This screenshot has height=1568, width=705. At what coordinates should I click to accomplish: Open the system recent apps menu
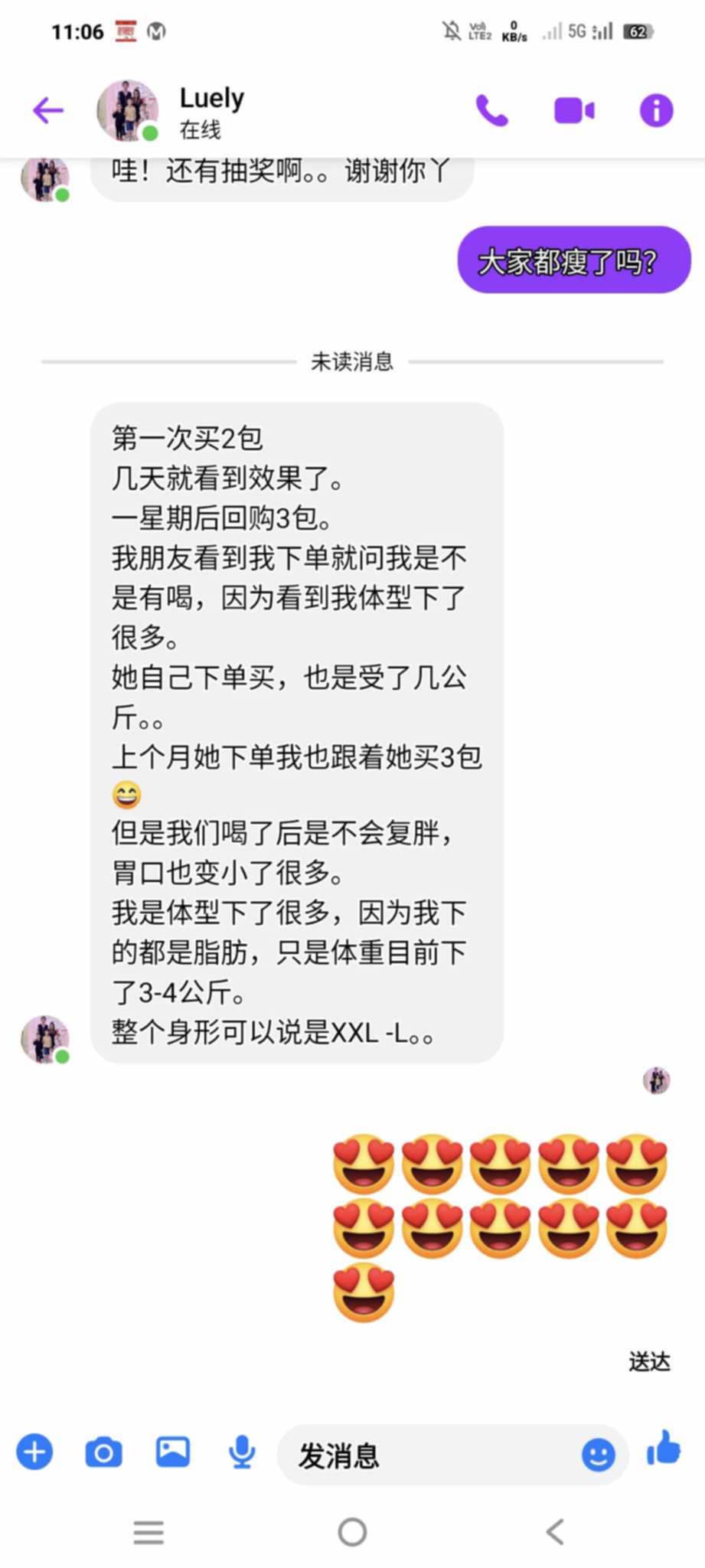pyautogui.click(x=149, y=1532)
